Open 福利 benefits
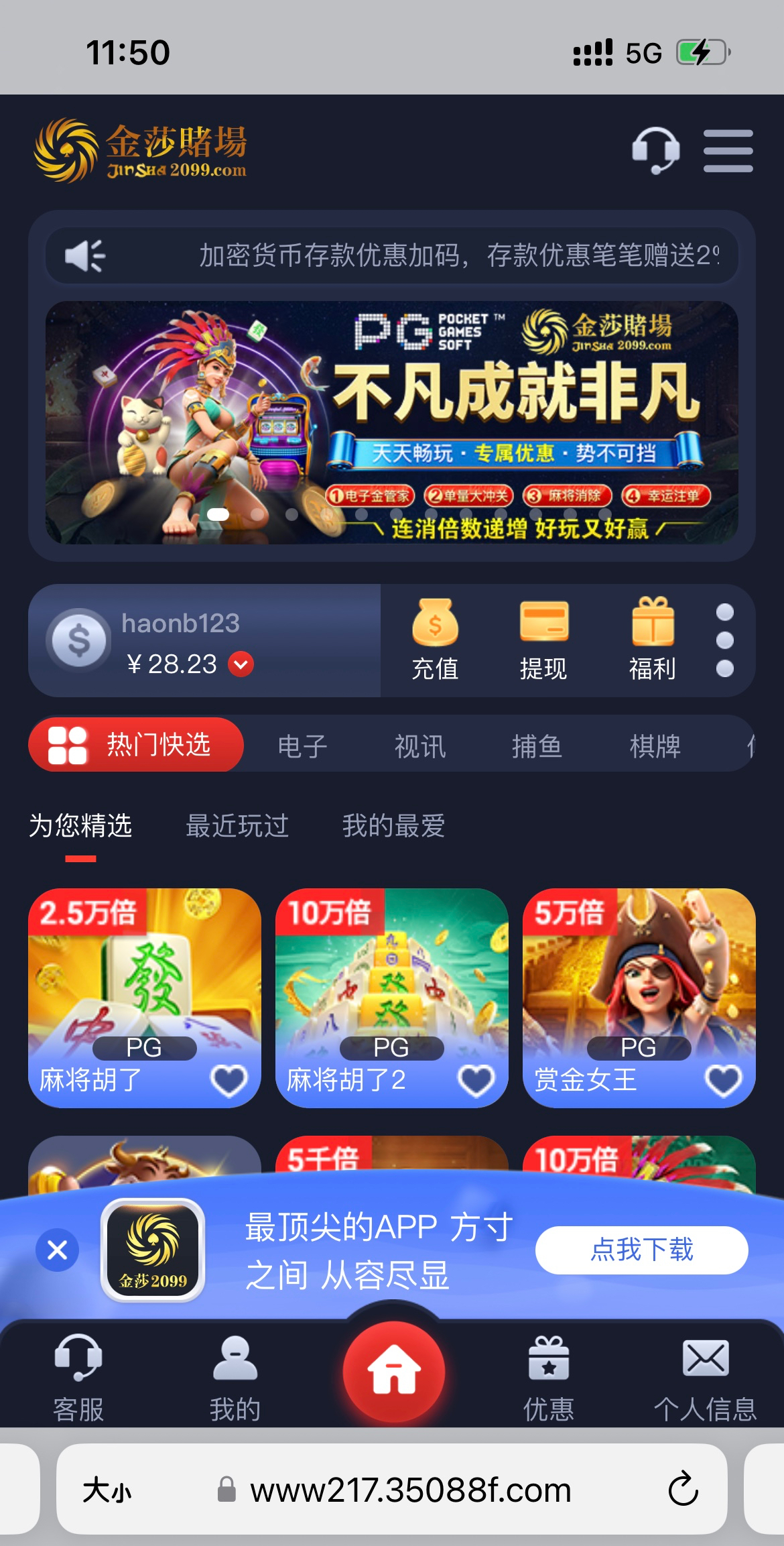Screen dimensions: 784x1546 652,640
